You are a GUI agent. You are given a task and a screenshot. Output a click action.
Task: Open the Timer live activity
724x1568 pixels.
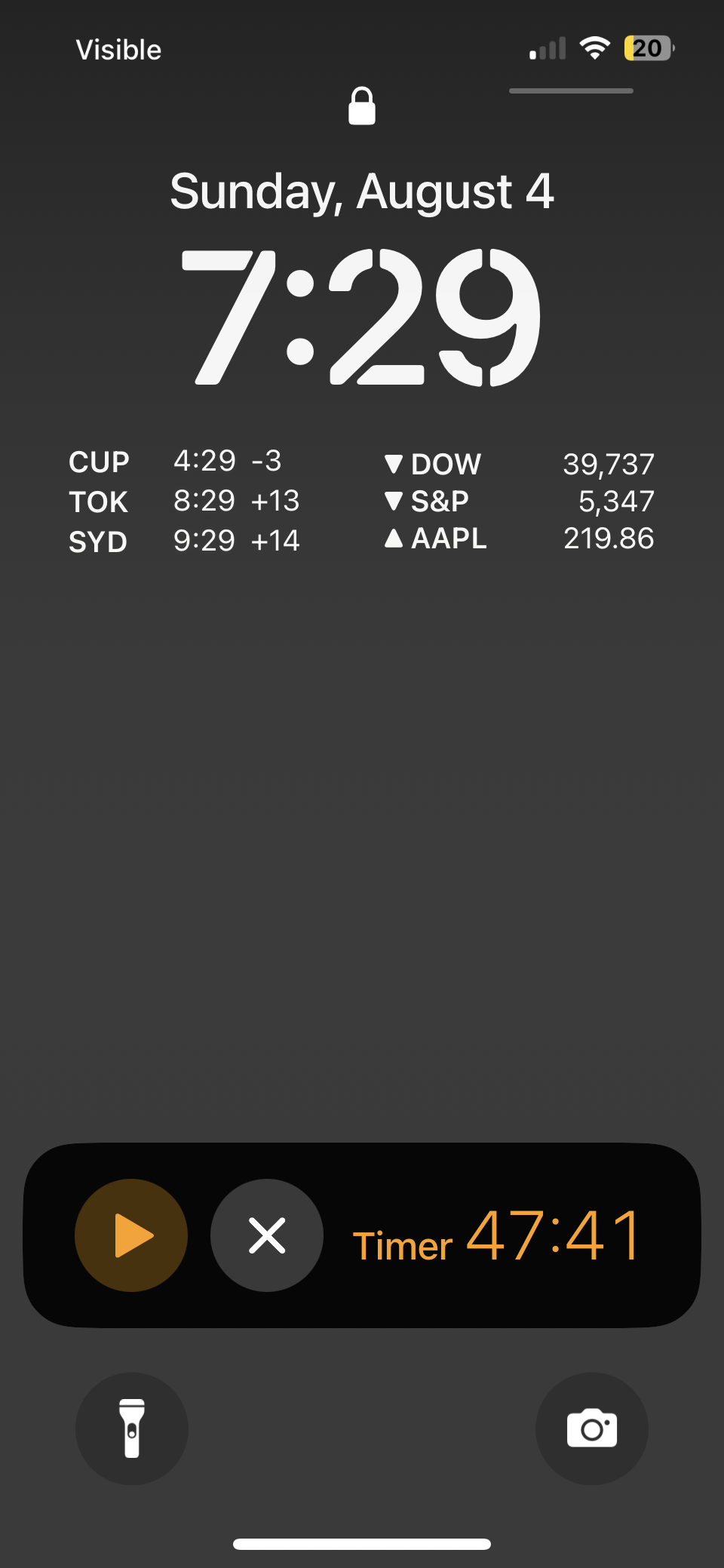498,1237
